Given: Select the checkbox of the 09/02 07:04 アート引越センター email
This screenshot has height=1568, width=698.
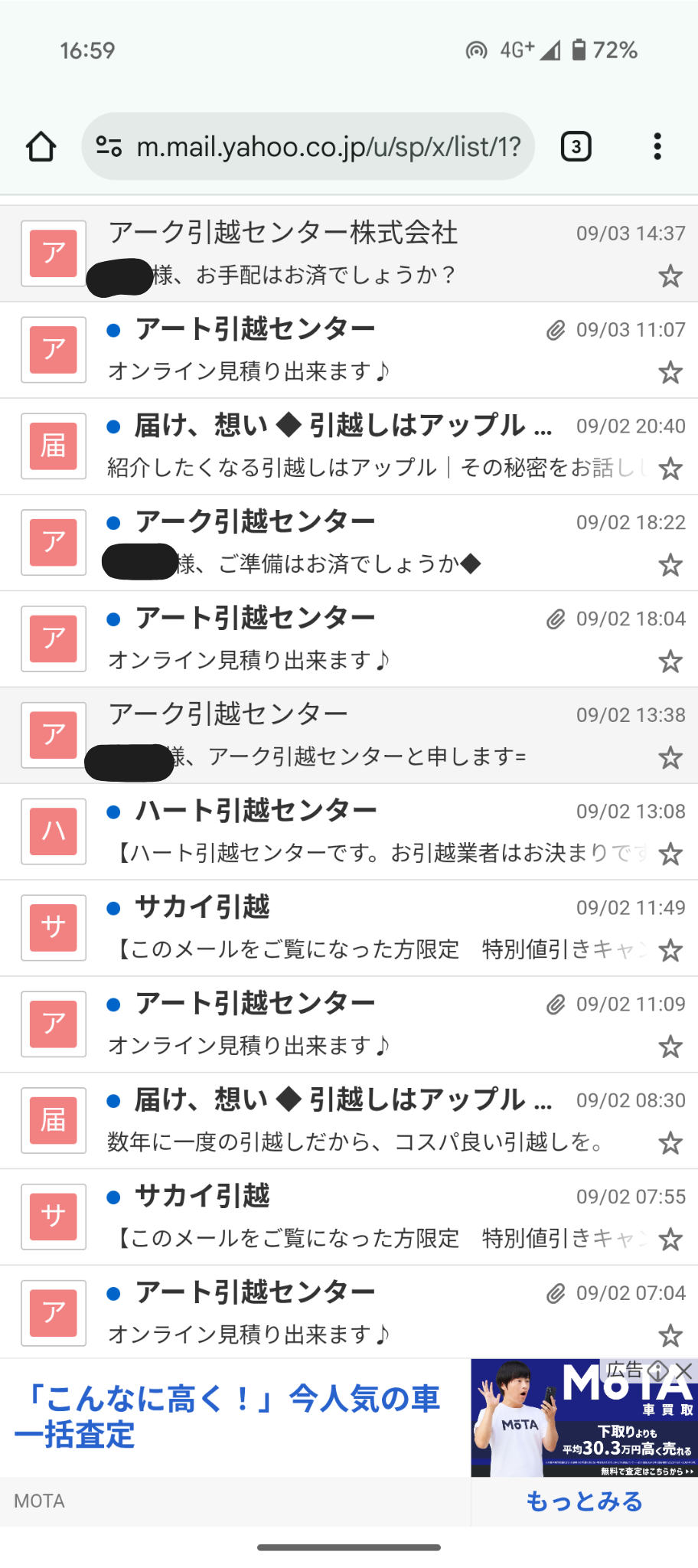Looking at the screenshot, I should [54, 1313].
